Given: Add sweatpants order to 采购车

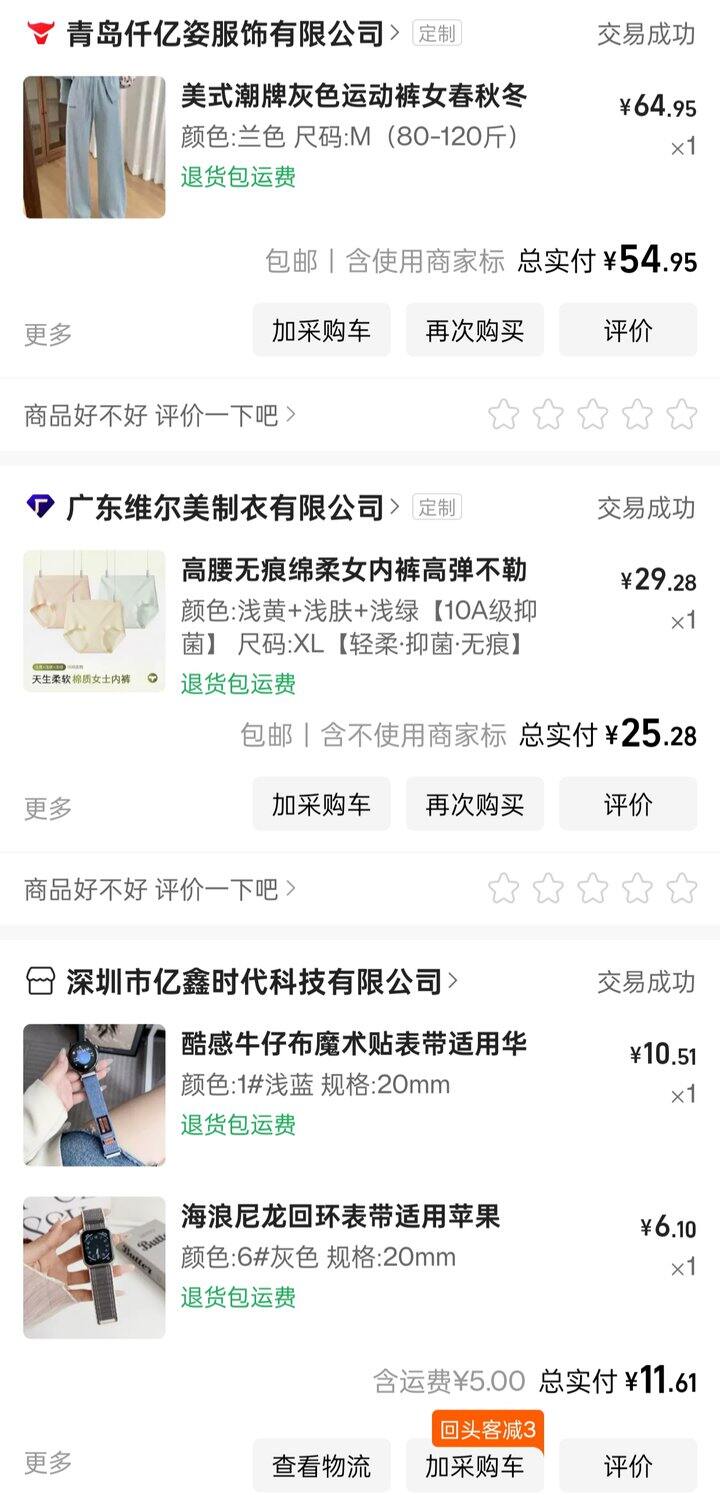Looking at the screenshot, I should 321,331.
